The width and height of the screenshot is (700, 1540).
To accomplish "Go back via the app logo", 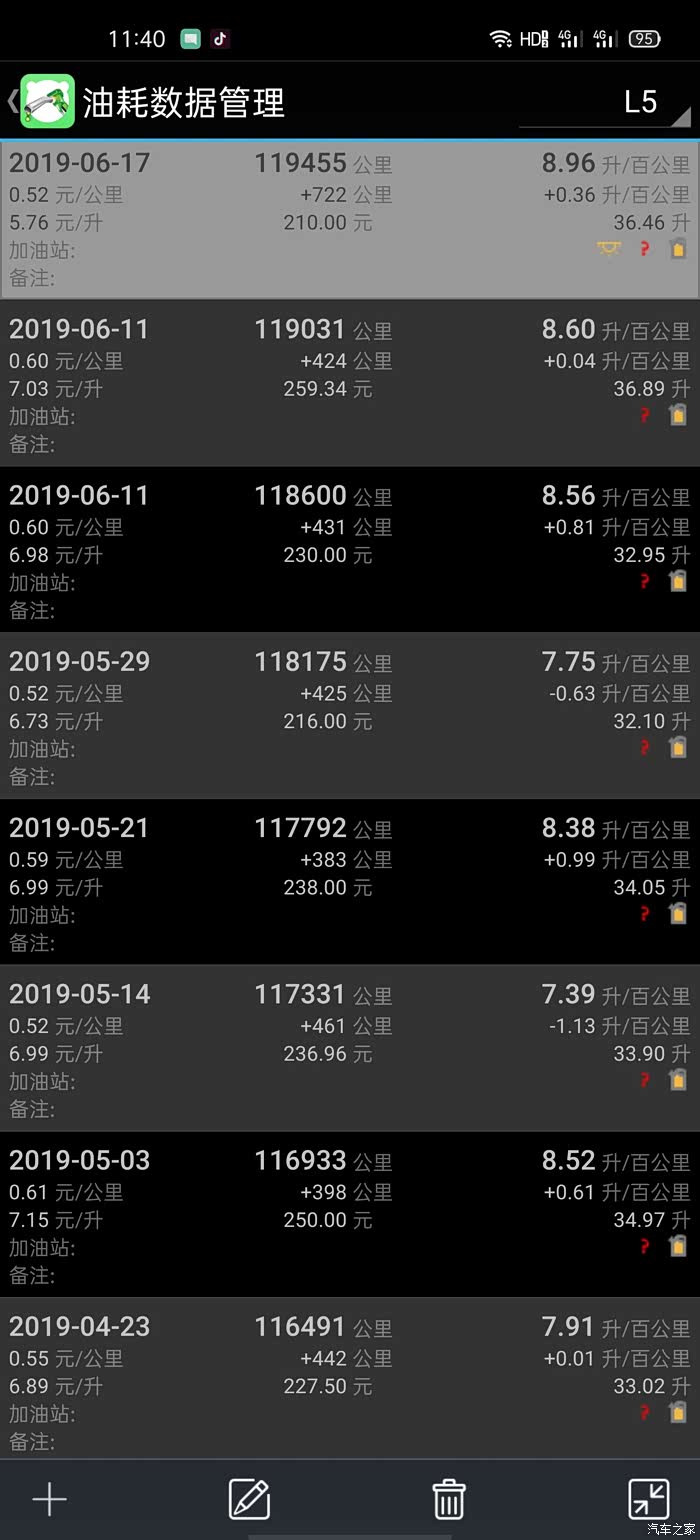I will (45, 102).
